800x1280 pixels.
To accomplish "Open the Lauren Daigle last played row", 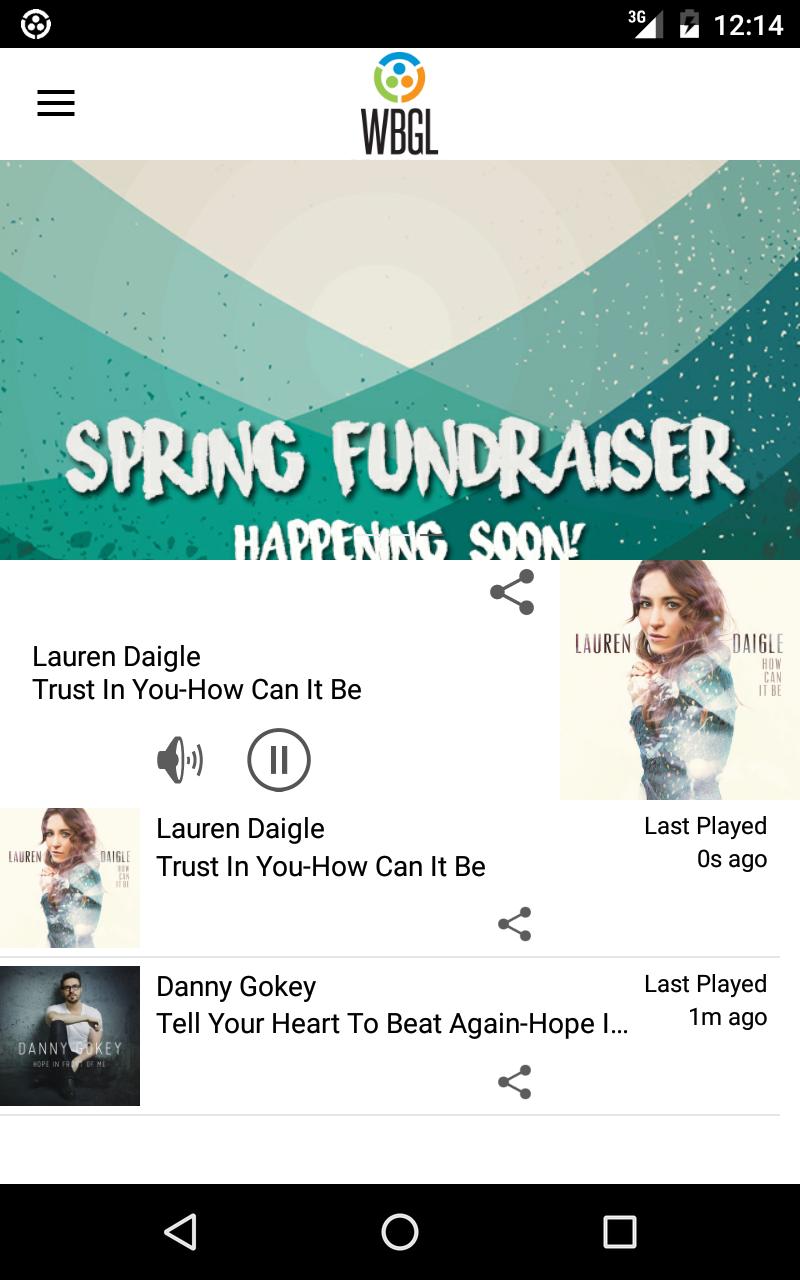I will pyautogui.click(x=390, y=878).
